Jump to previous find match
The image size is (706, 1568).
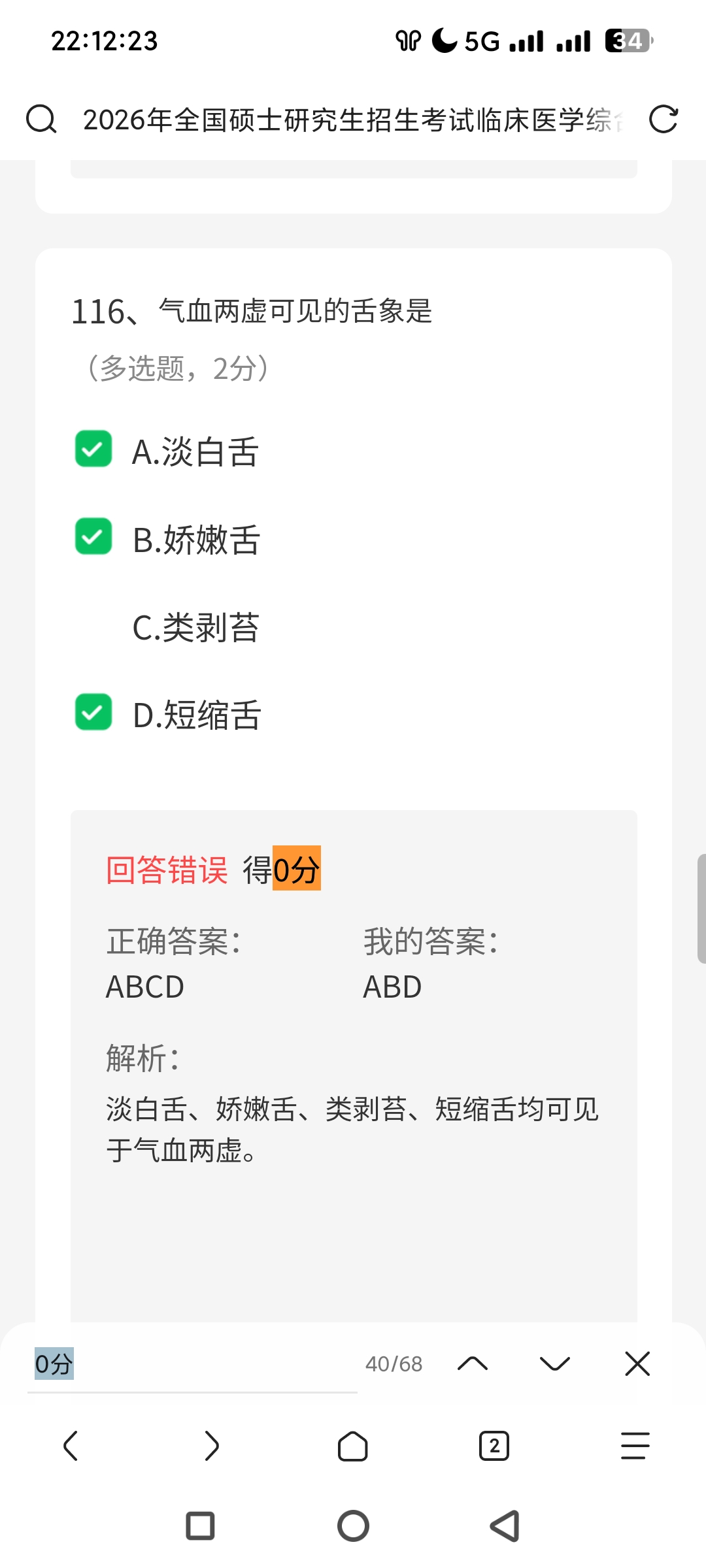473,1364
